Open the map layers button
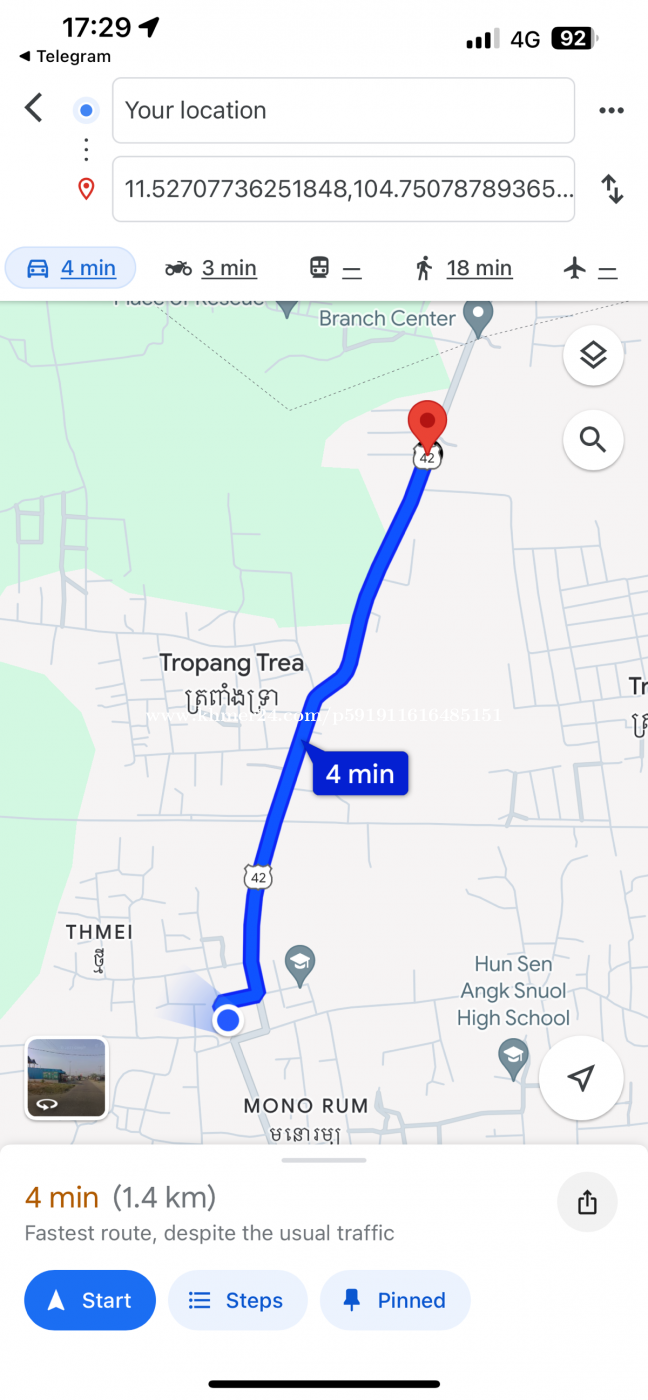This screenshot has width=648, height=1400. click(593, 355)
